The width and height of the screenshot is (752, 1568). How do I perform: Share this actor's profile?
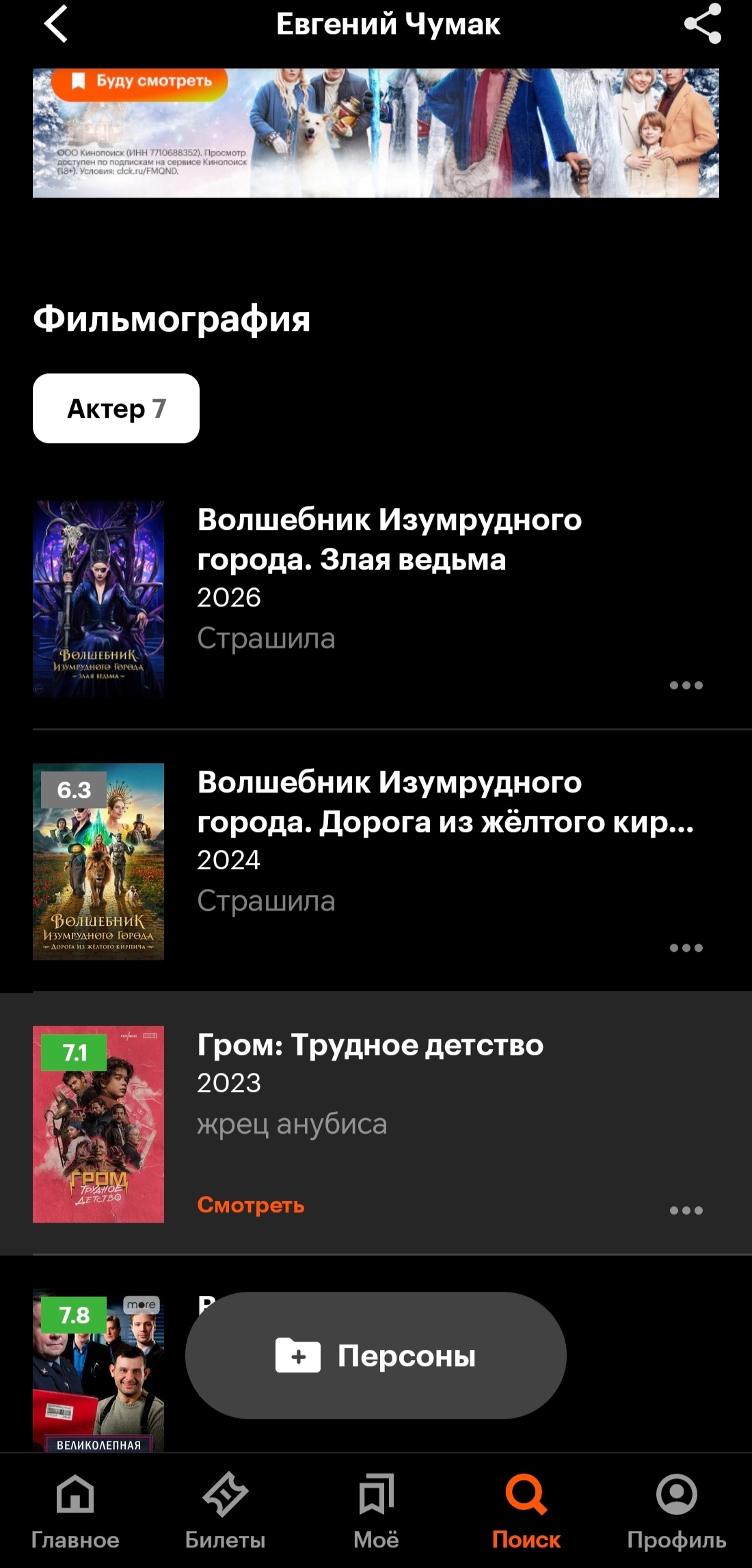(x=703, y=24)
